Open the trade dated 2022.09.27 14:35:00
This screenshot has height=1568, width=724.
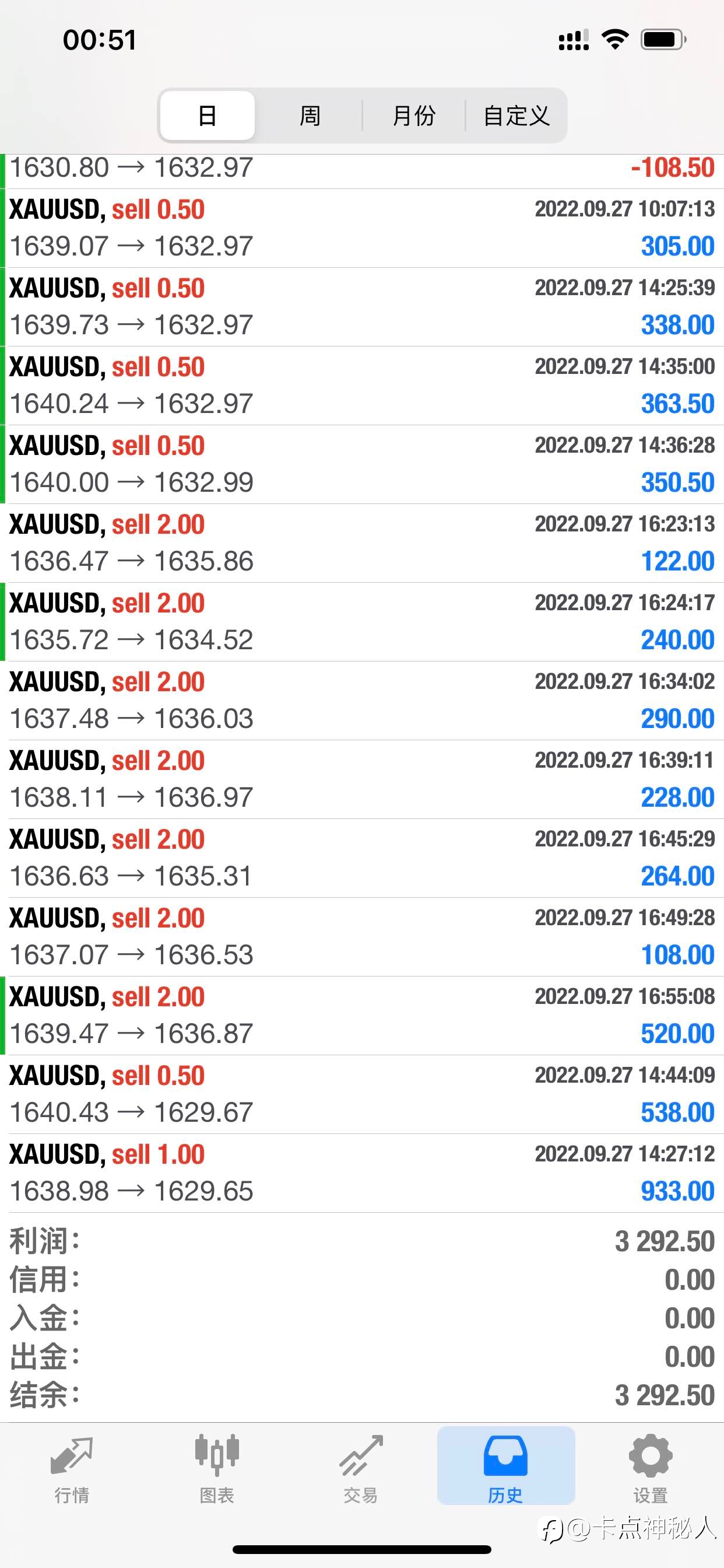[x=362, y=386]
